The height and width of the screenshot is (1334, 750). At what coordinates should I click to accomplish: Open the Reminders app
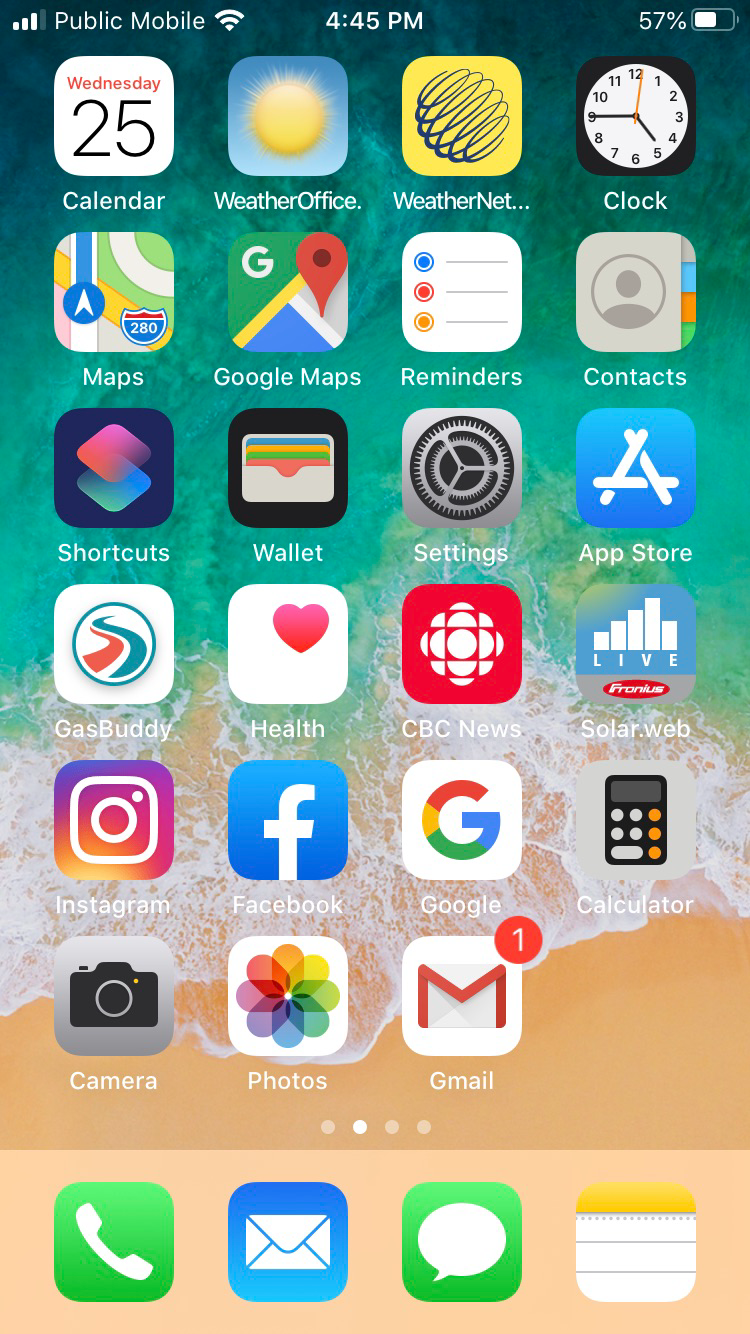(461, 292)
